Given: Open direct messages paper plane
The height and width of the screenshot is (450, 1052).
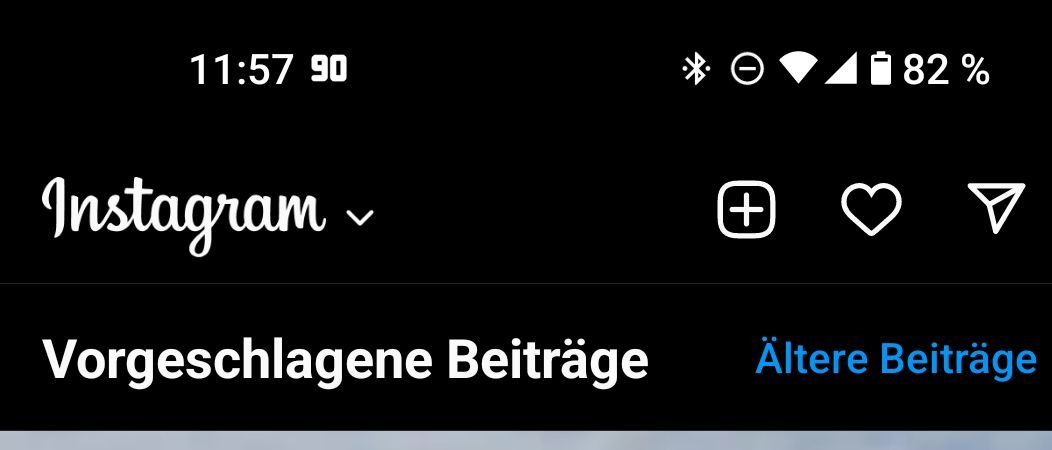Looking at the screenshot, I should [x=996, y=209].
